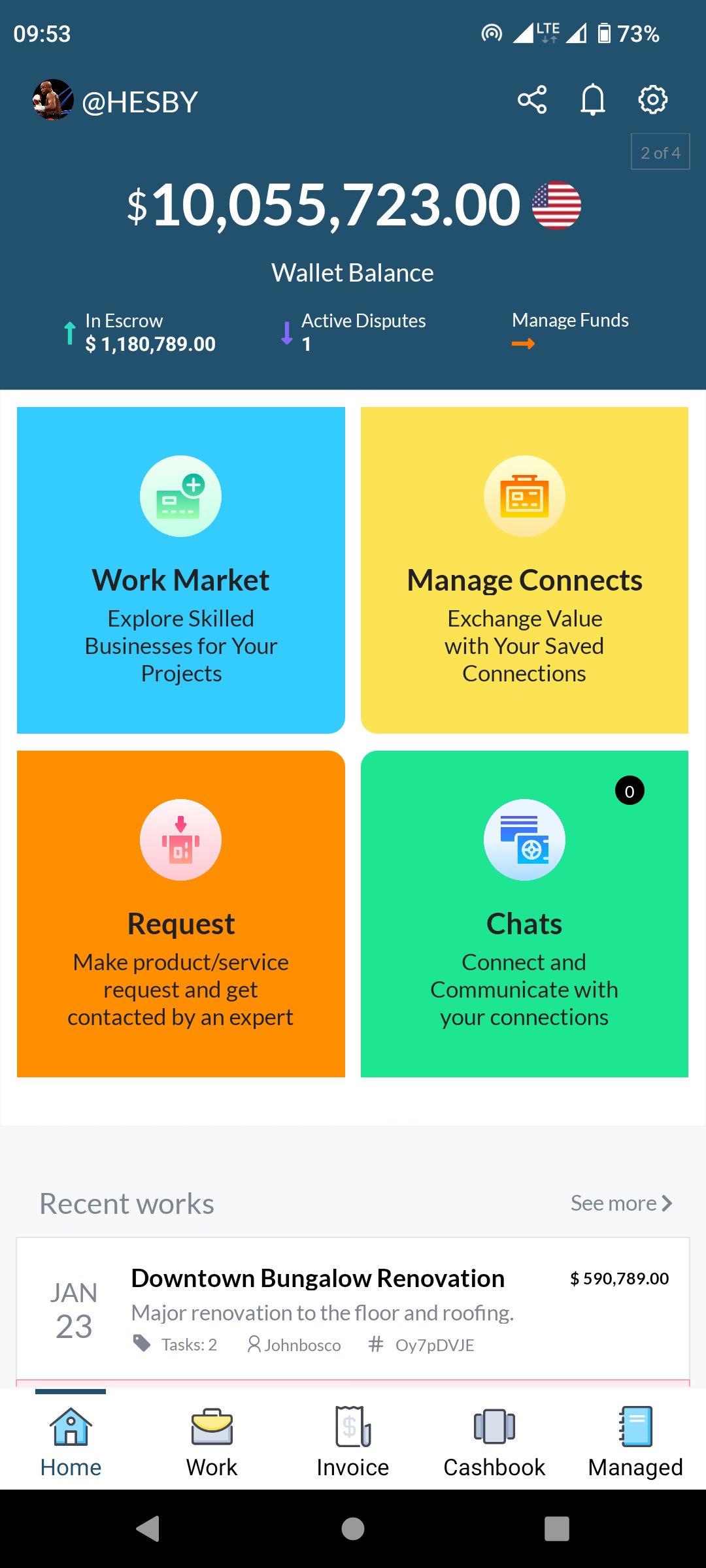Open the settings gear
Viewport: 706px width, 1568px height.
coord(652,100)
